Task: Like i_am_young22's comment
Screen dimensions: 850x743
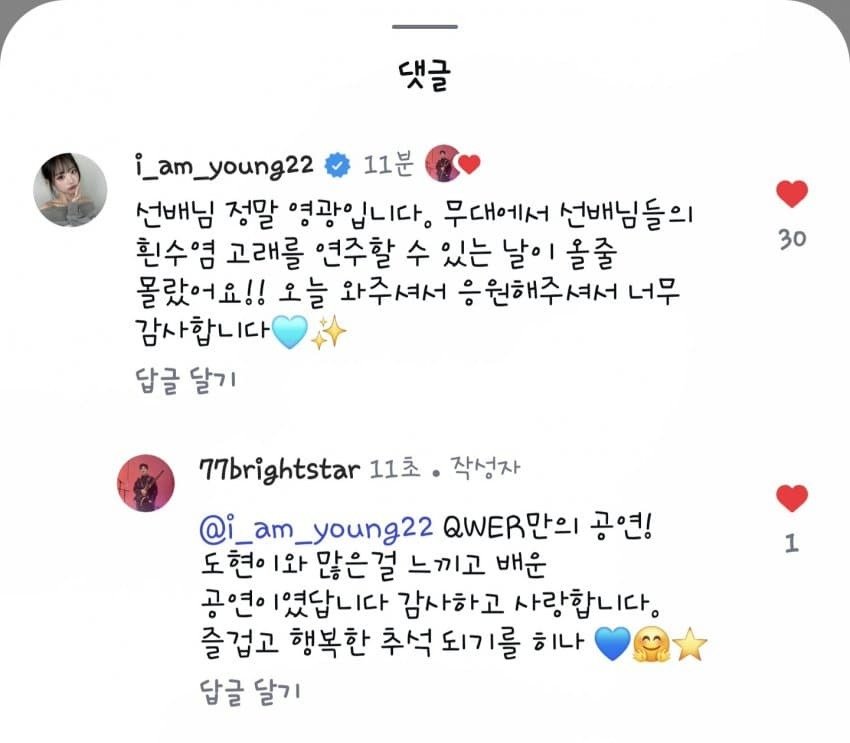Action: (x=791, y=194)
